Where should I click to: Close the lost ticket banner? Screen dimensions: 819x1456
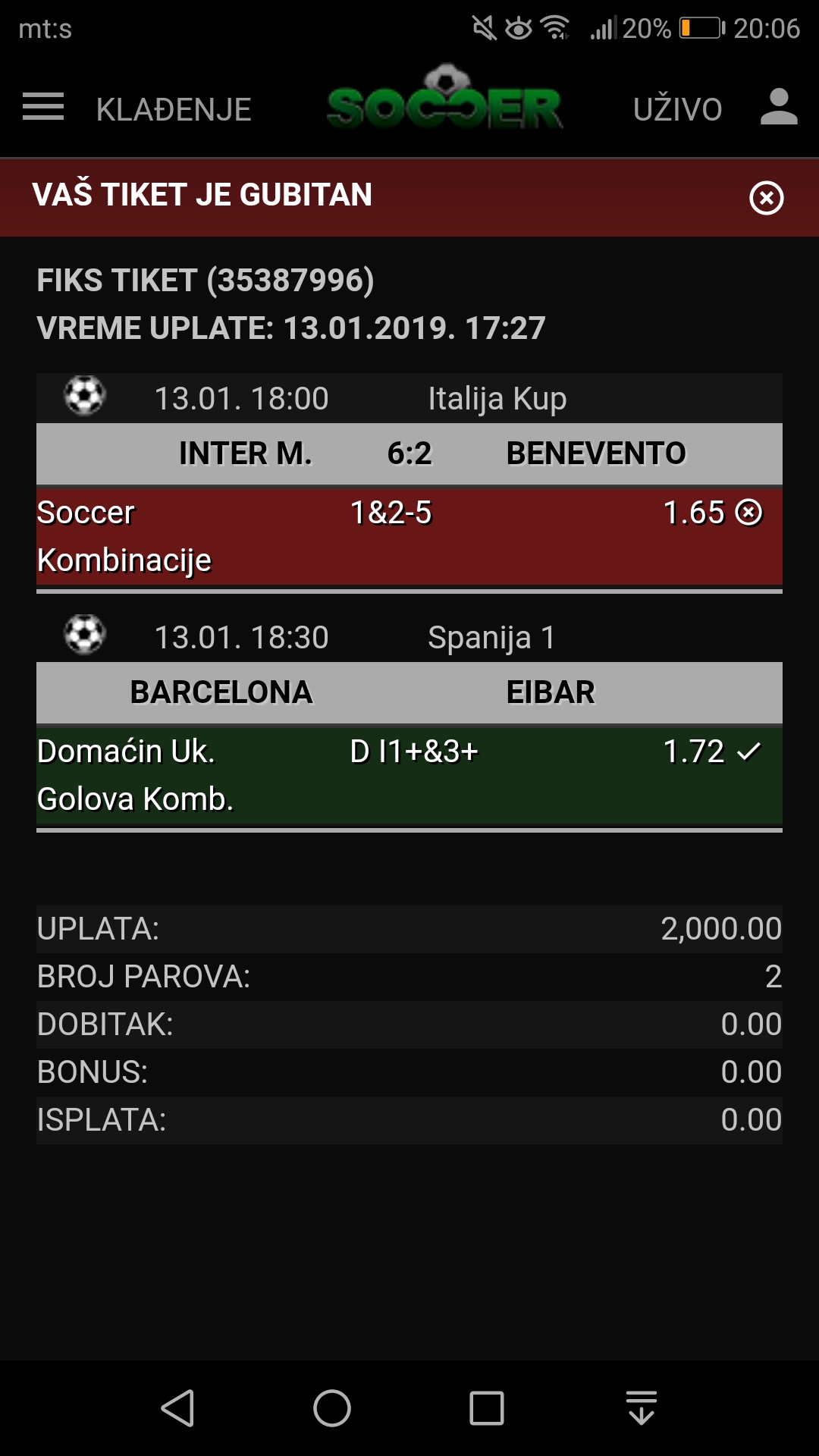pyautogui.click(x=767, y=198)
